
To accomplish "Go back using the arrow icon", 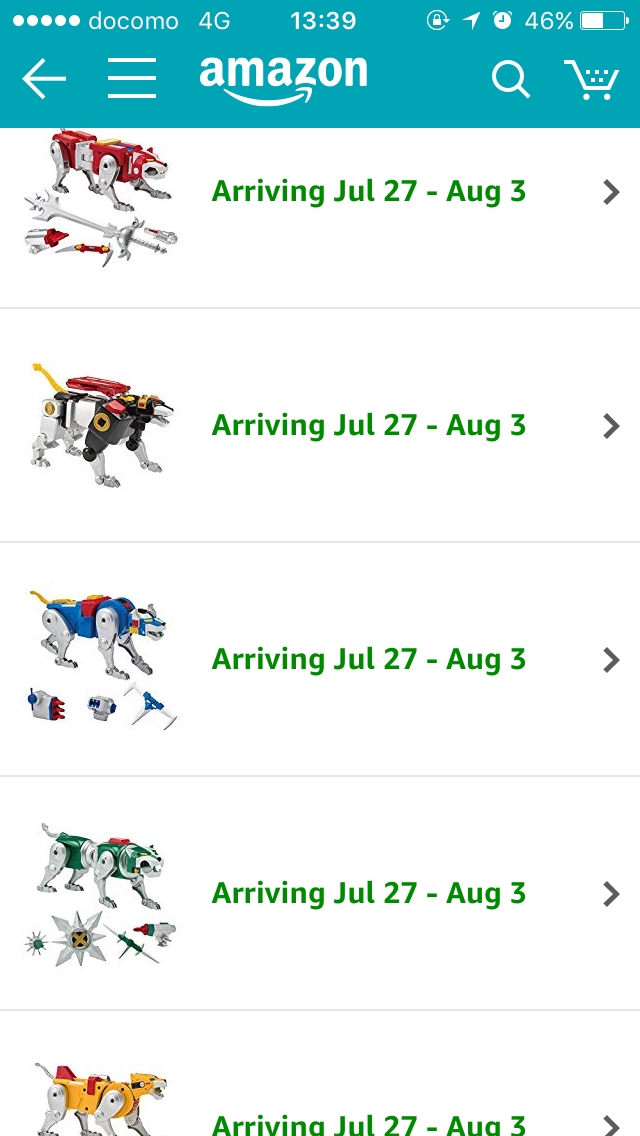I will pos(44,79).
